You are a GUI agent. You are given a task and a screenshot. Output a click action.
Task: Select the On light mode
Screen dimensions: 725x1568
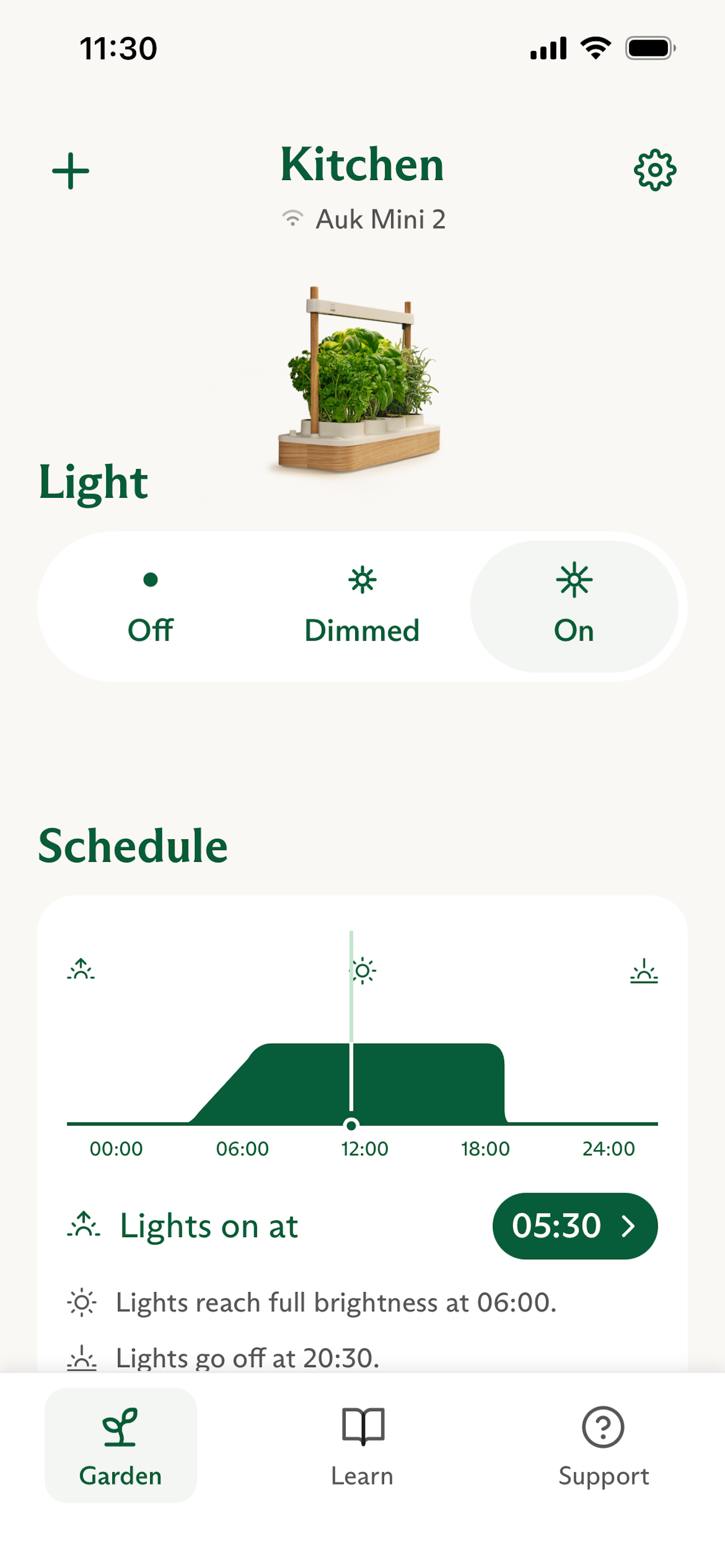574,606
